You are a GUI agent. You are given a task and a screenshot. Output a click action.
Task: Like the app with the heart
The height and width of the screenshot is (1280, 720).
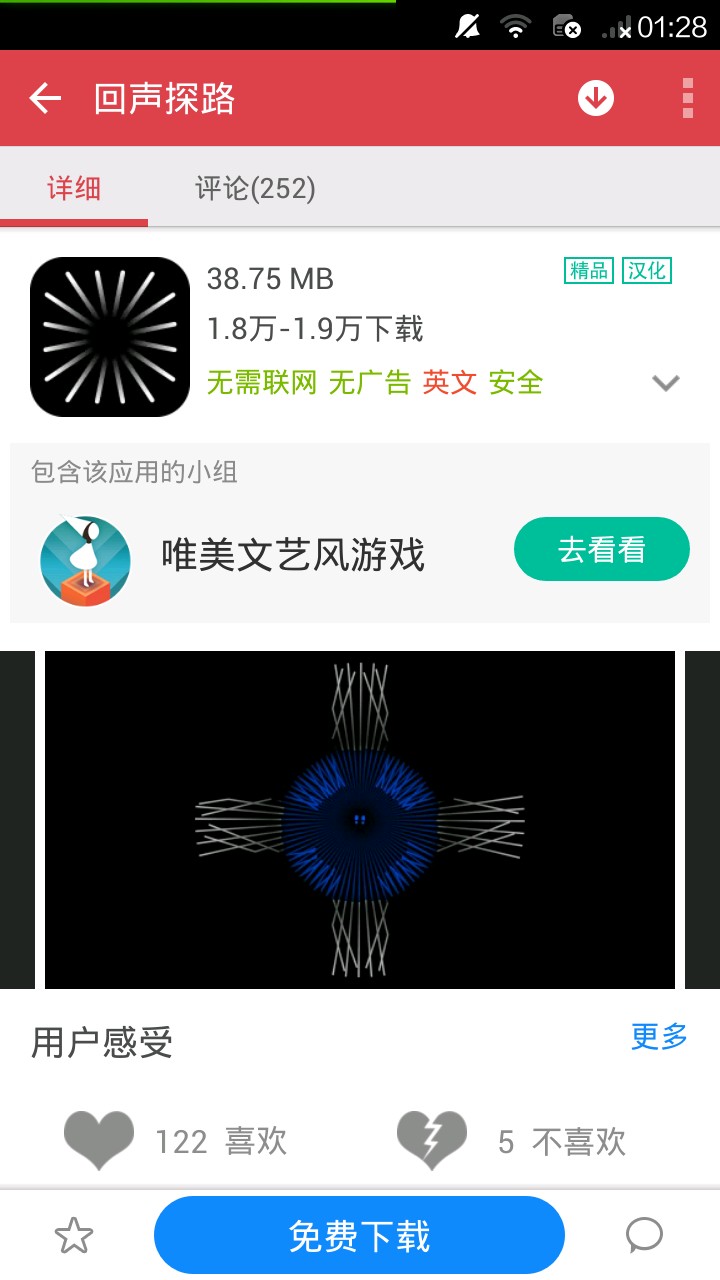(x=99, y=1140)
